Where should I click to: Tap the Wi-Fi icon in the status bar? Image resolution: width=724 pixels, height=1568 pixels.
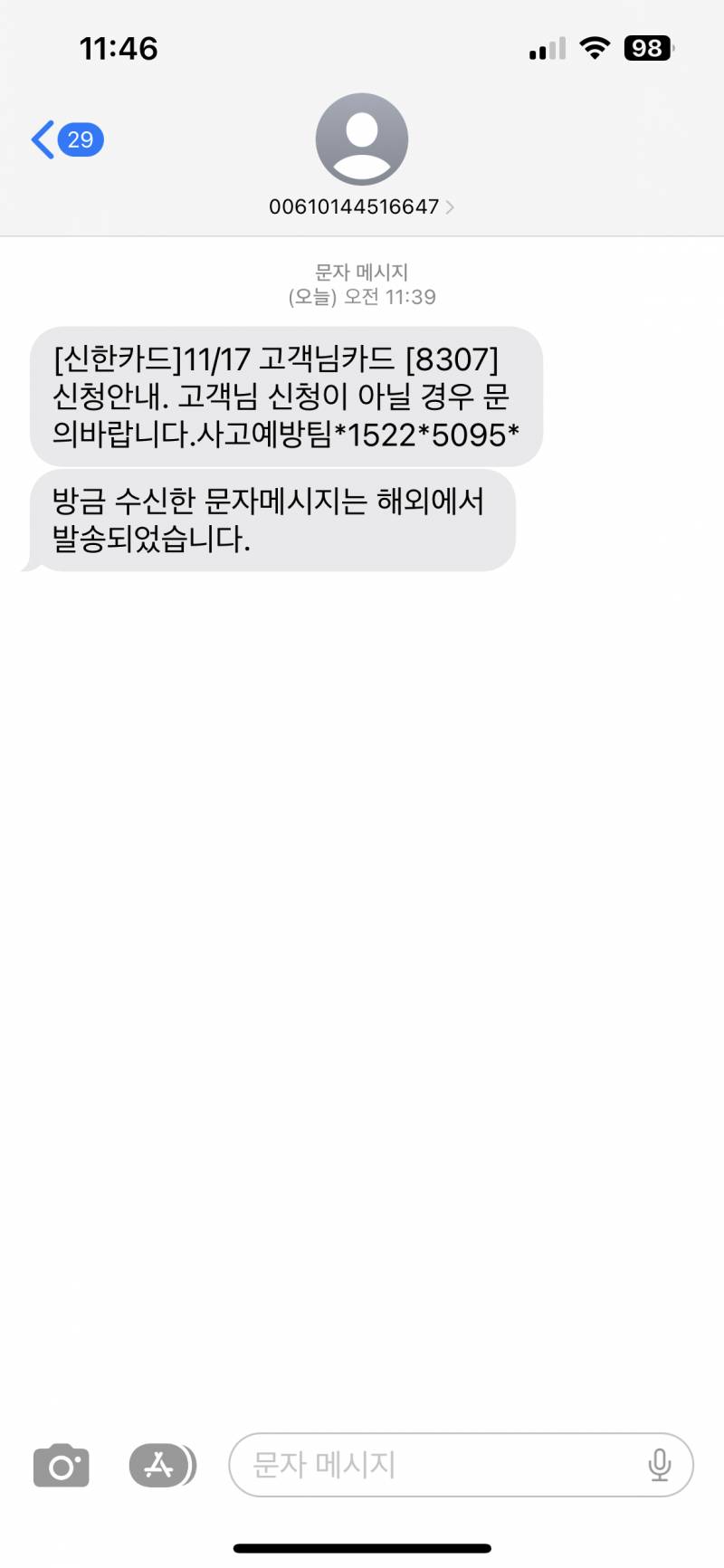coord(595,47)
